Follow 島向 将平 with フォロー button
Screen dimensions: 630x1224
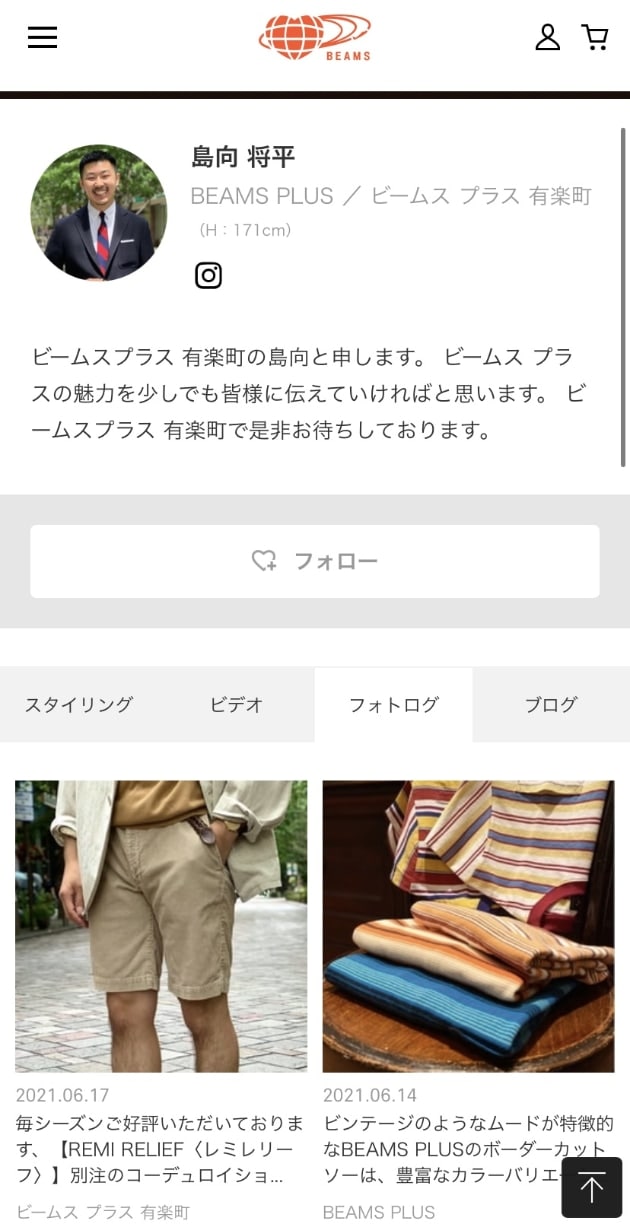tap(315, 561)
